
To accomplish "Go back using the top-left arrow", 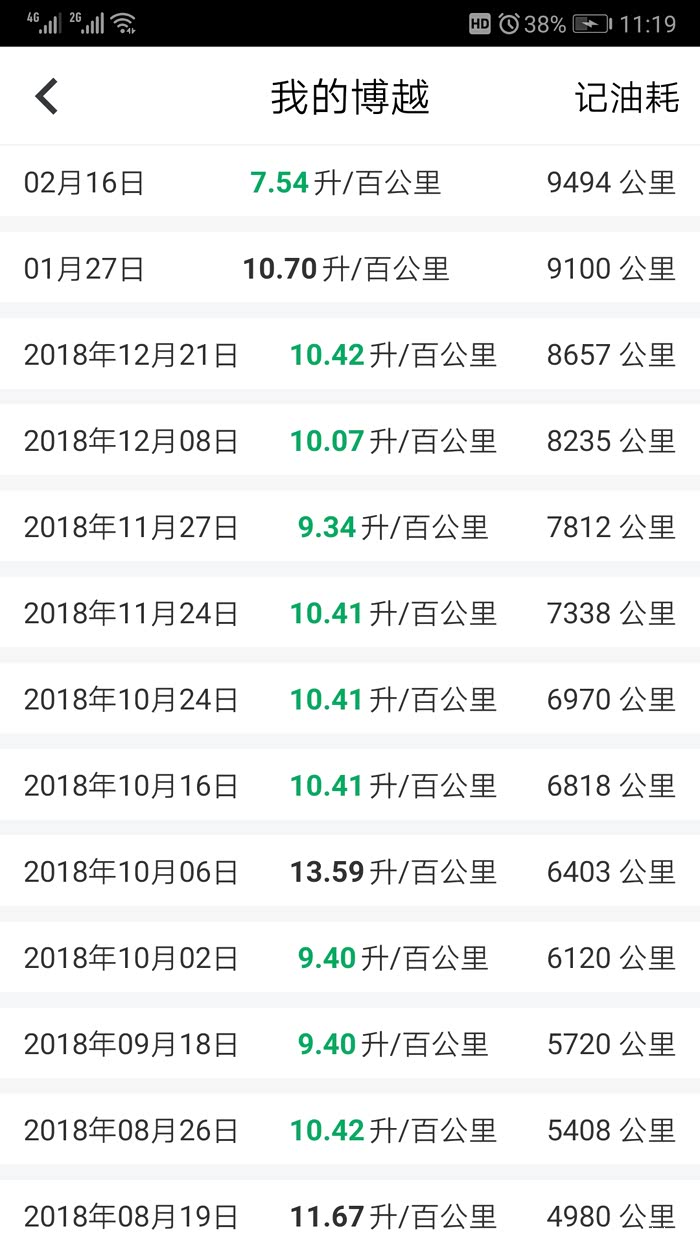I will tap(47, 97).
